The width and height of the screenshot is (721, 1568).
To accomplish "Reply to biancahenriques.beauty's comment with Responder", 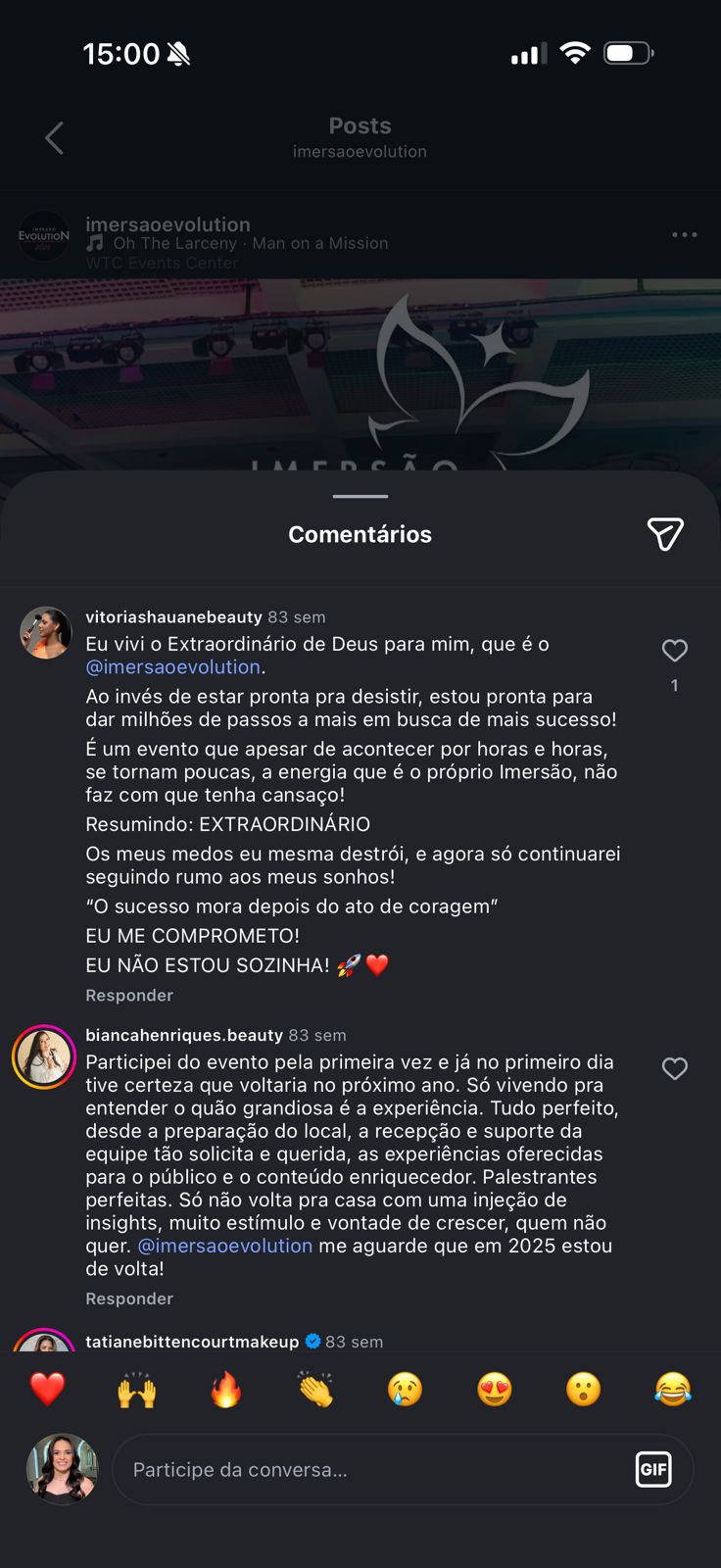I will point(129,1298).
